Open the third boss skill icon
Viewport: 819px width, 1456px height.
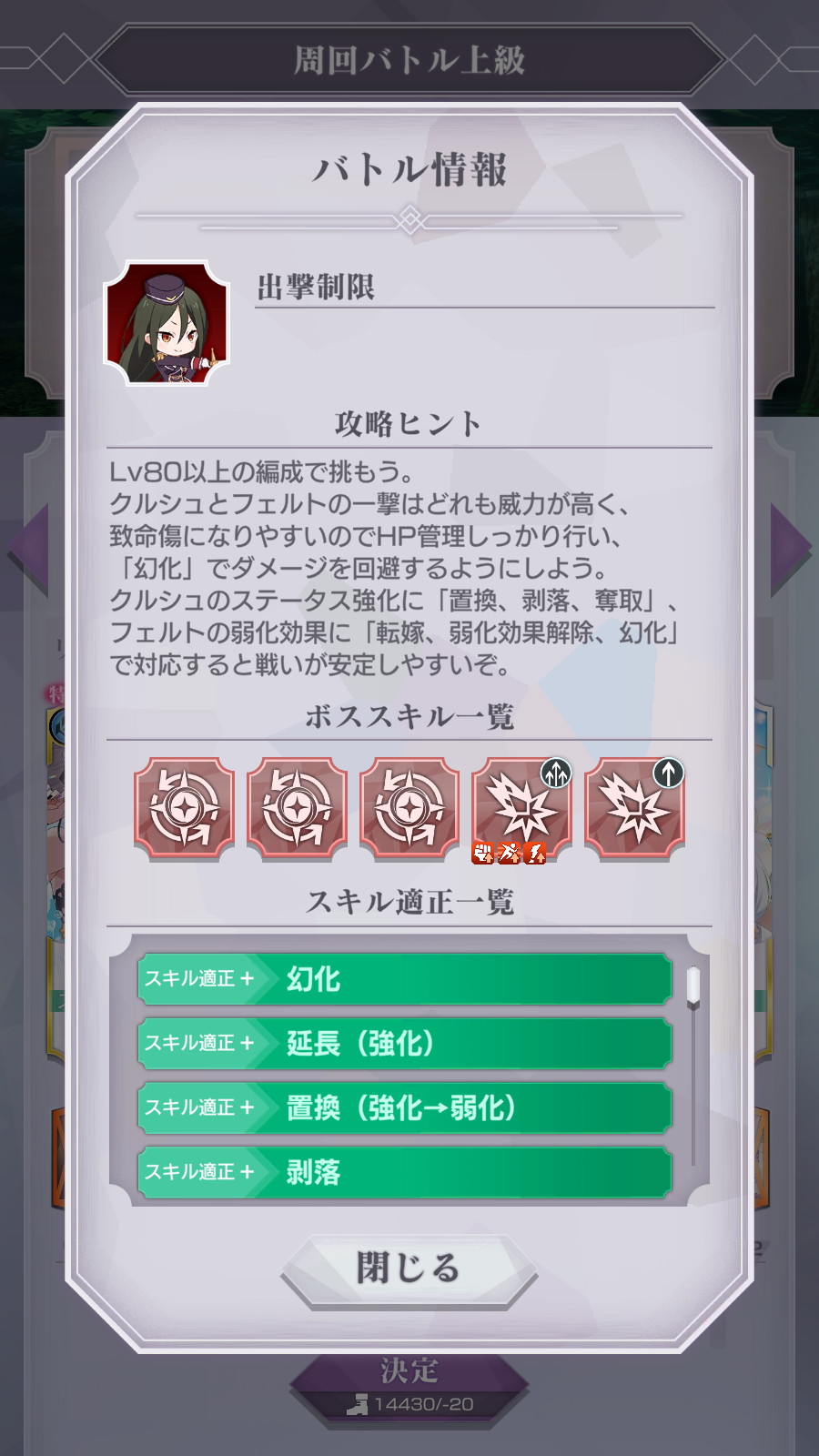(409, 808)
